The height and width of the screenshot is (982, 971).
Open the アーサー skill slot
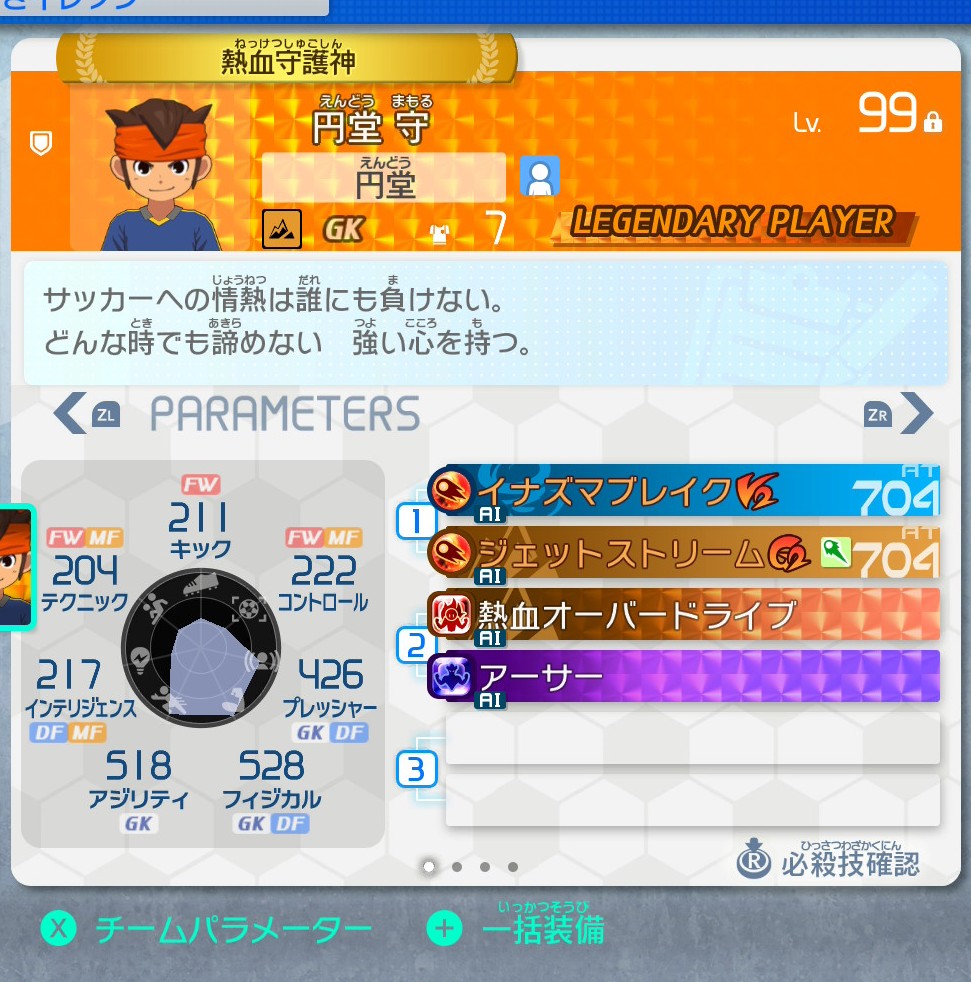(x=685, y=676)
